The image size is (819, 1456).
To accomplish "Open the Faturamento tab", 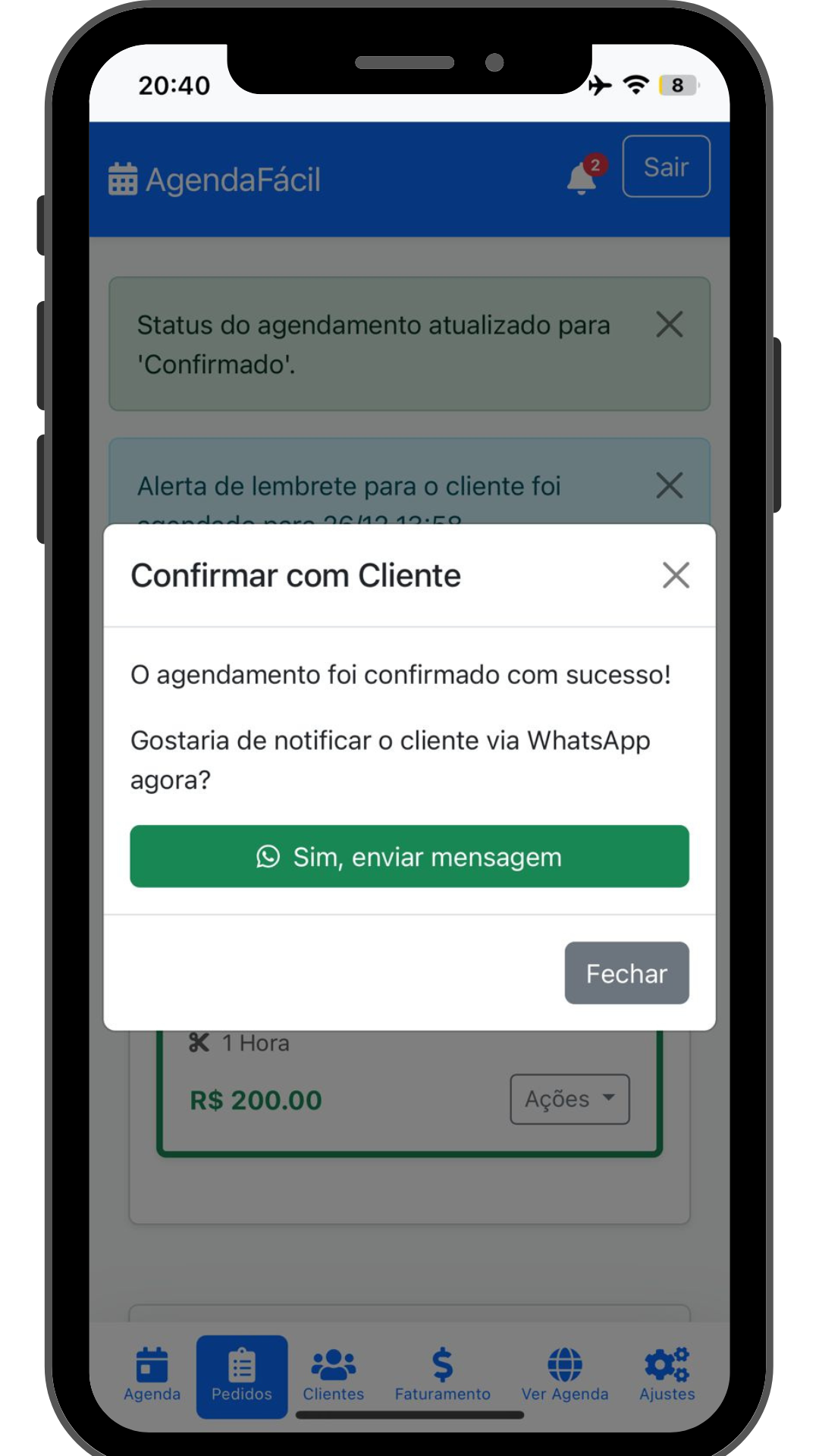I will coord(442,1376).
